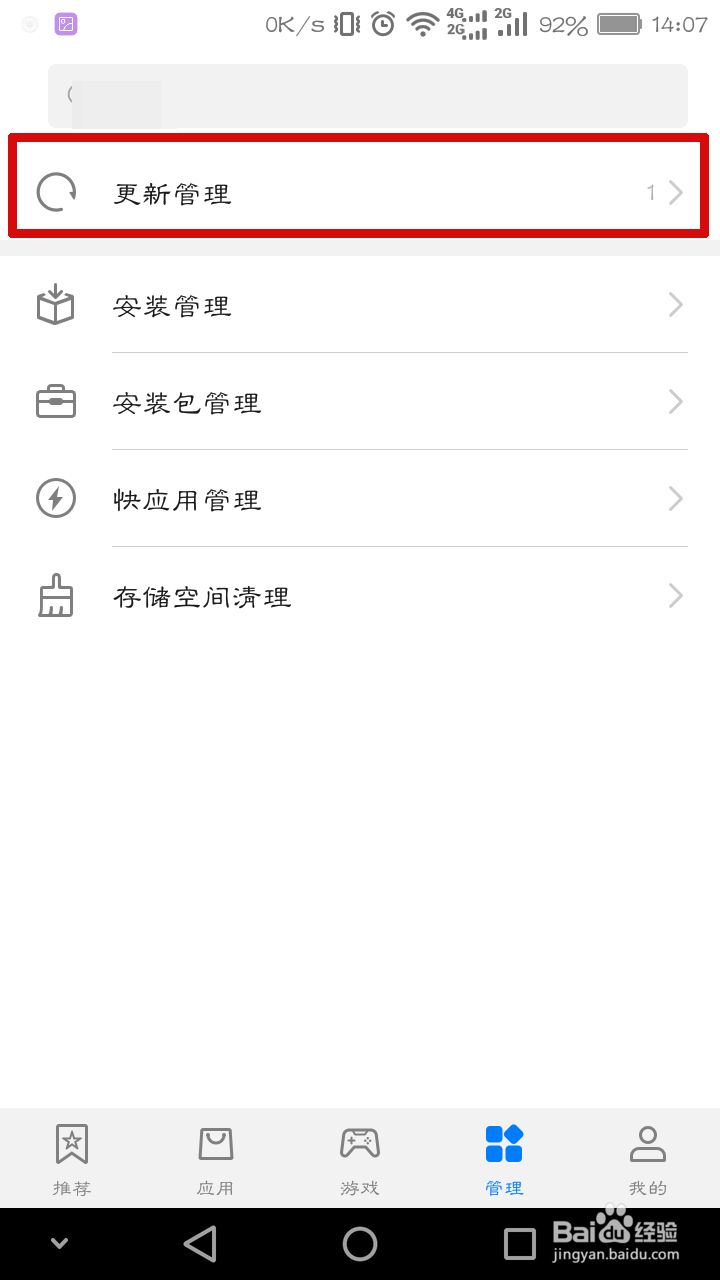Viewport: 720px width, 1280px height.
Task: Tap the system back button
Action: (x=200, y=1243)
